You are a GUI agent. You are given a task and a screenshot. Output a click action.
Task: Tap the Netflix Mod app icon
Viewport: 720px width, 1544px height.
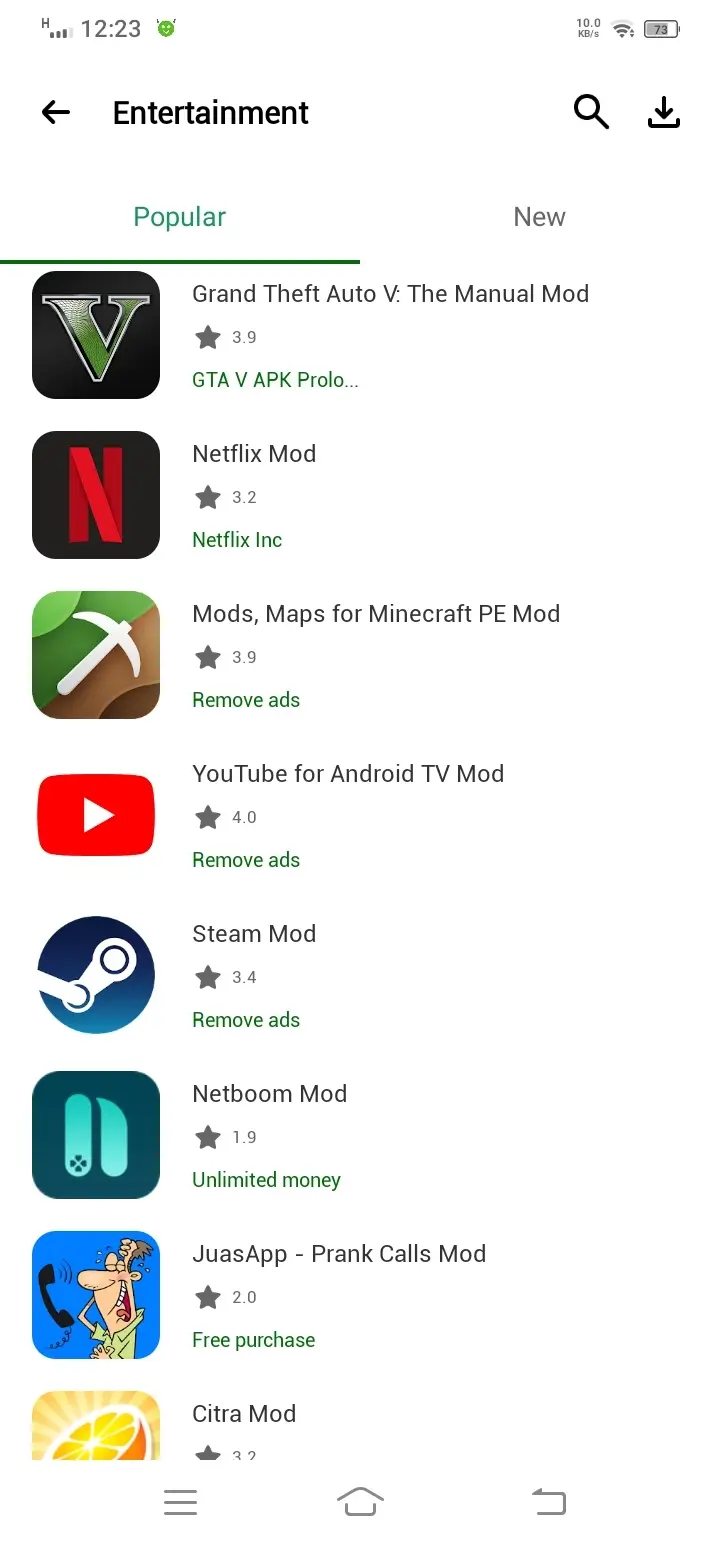coord(96,495)
